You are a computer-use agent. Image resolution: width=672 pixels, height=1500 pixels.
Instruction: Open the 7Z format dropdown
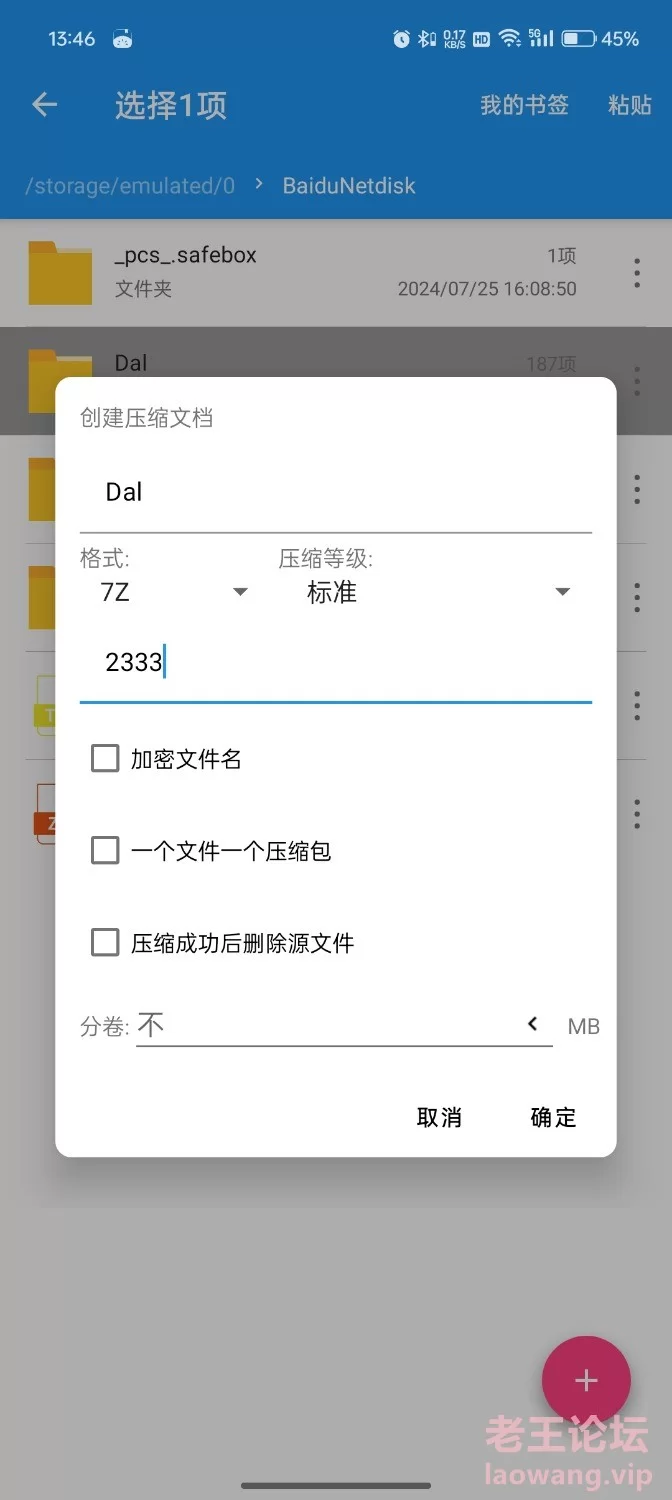172,592
